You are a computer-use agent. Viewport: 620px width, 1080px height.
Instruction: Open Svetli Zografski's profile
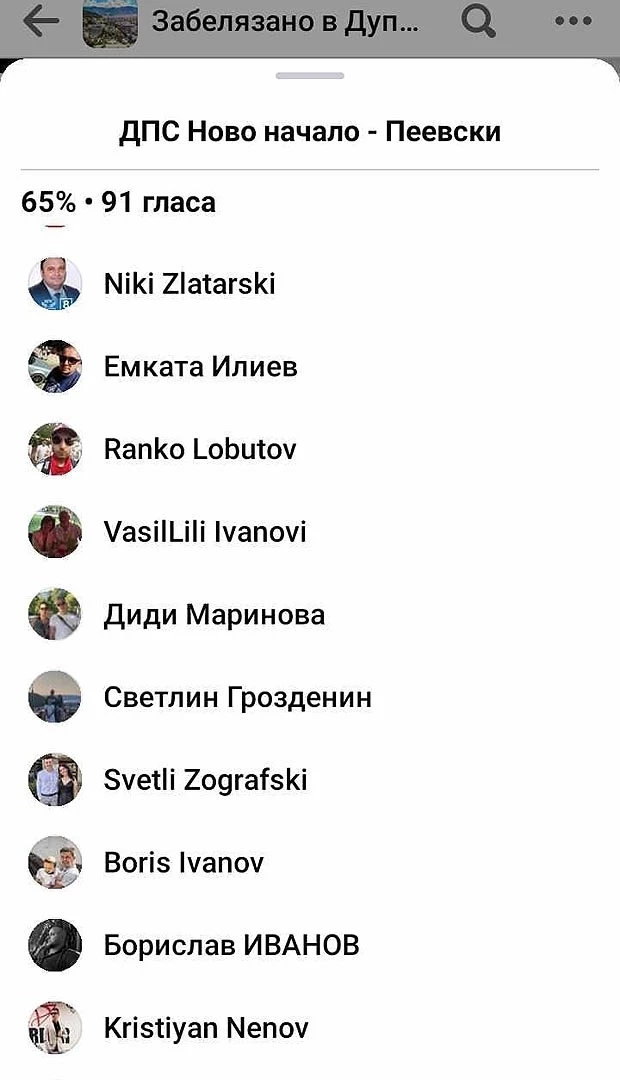click(205, 780)
